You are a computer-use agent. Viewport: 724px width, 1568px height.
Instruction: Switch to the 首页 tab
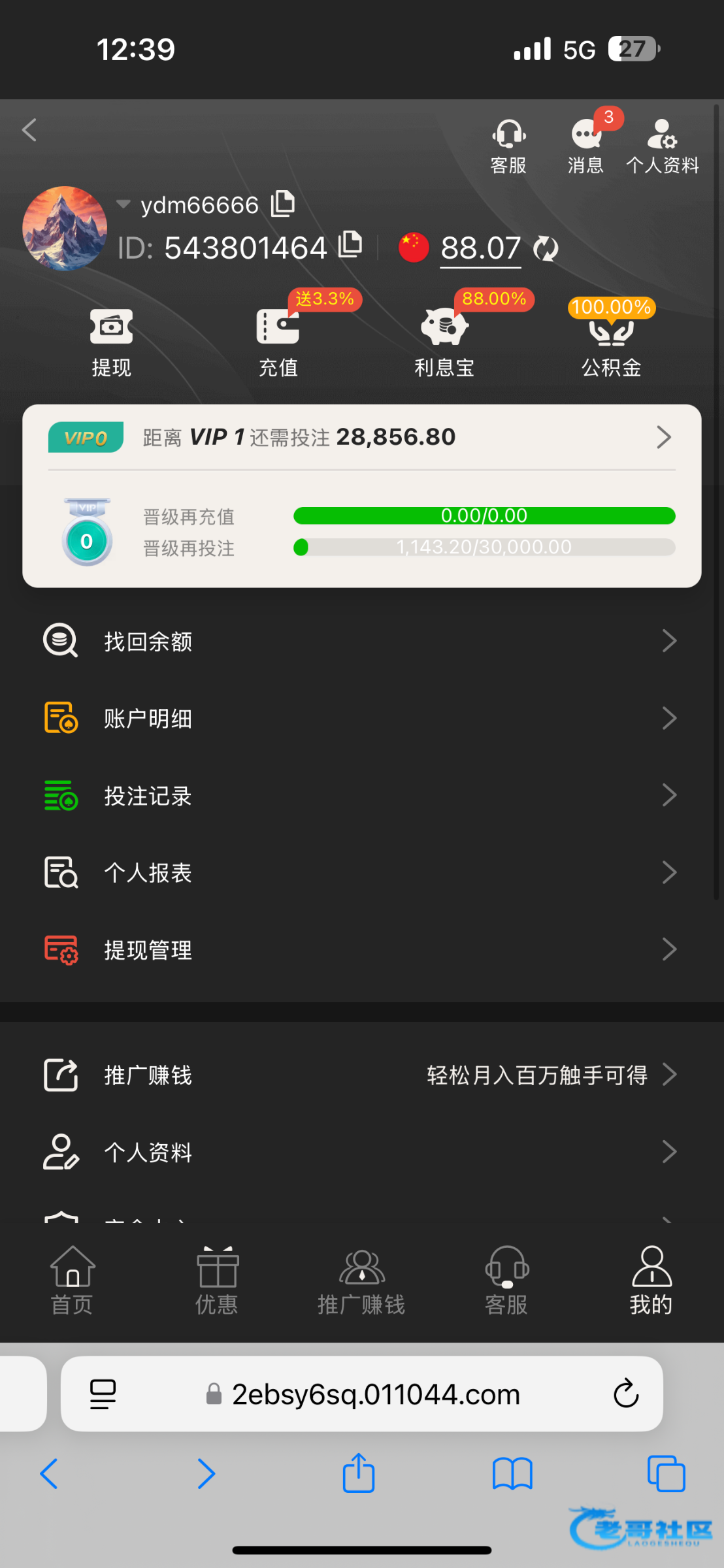[73, 1281]
